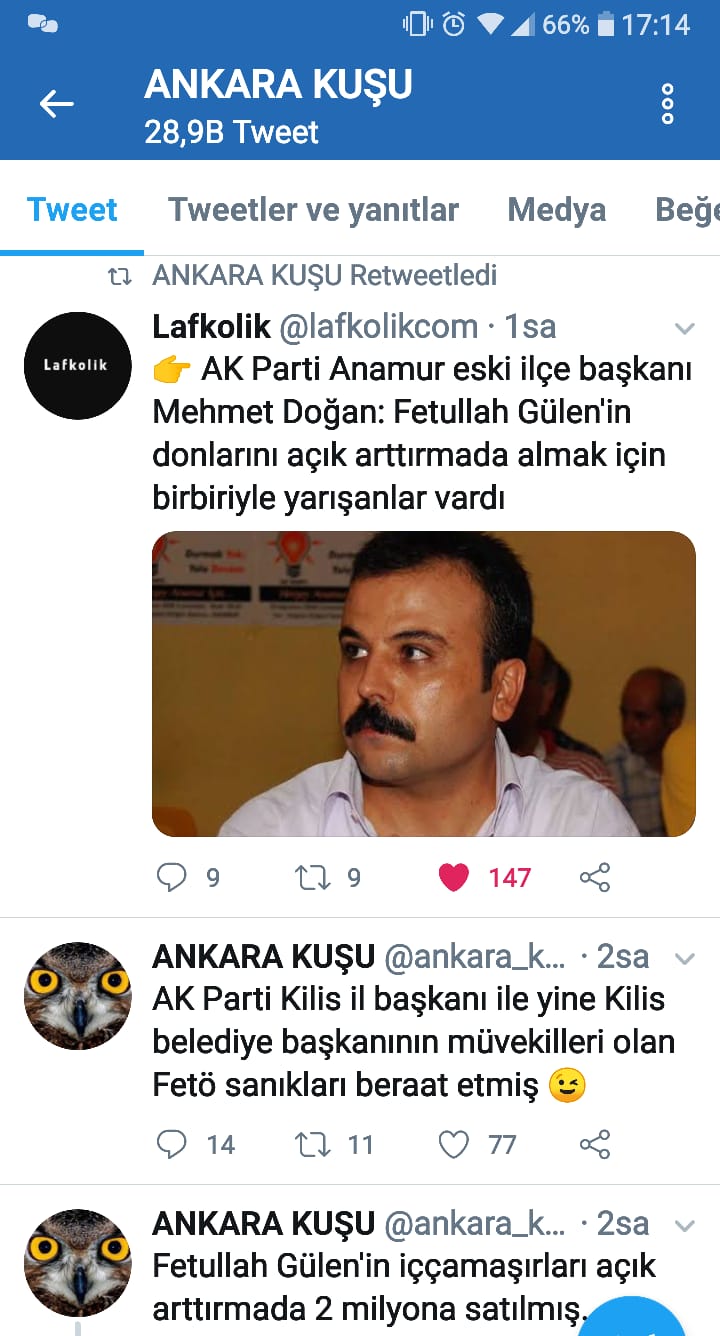This screenshot has height=1336, width=720.
Task: Unlike the Lafkolik tweet with 147 likes
Action: point(454,877)
